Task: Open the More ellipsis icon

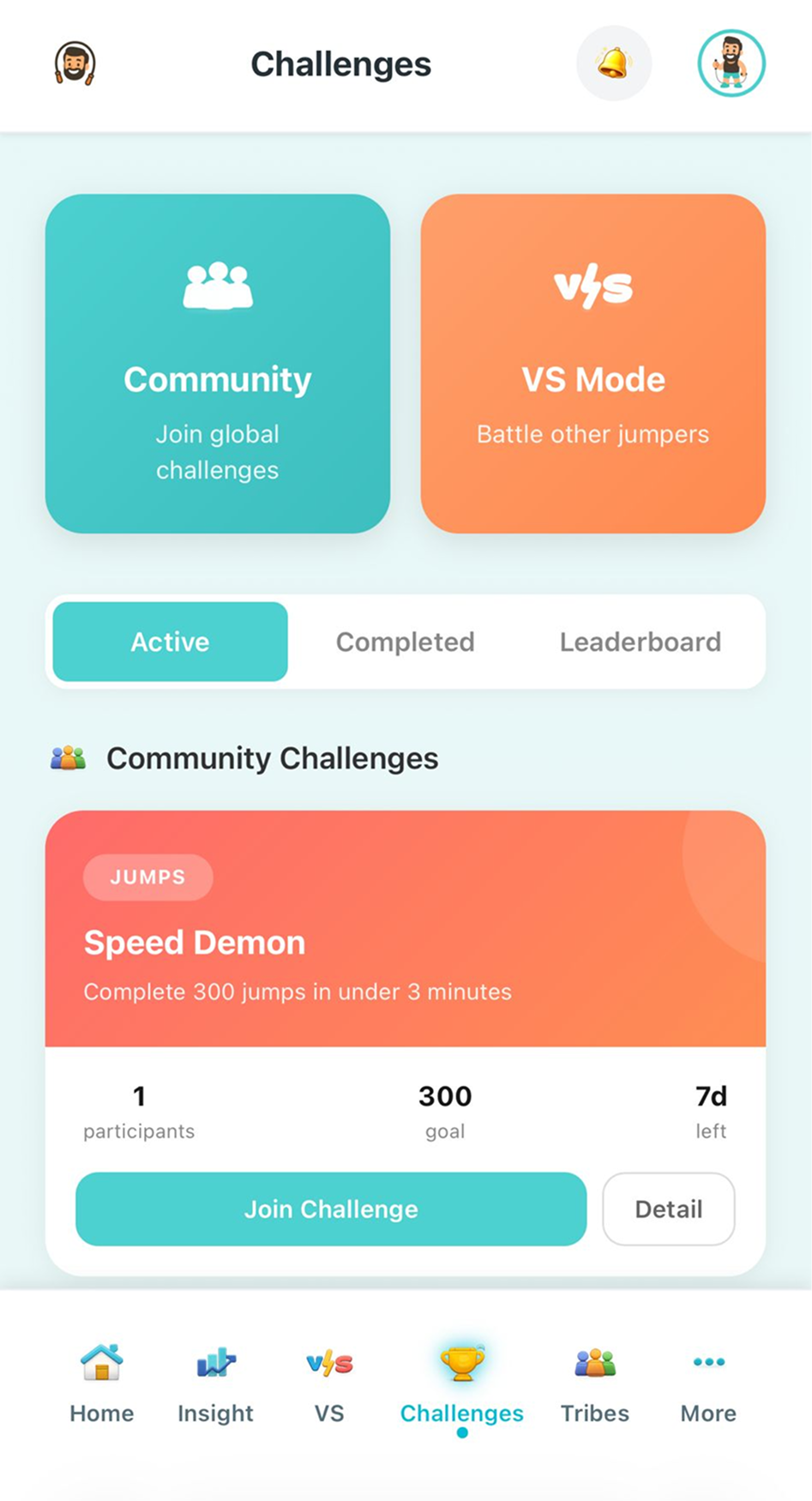Action: [707, 1363]
